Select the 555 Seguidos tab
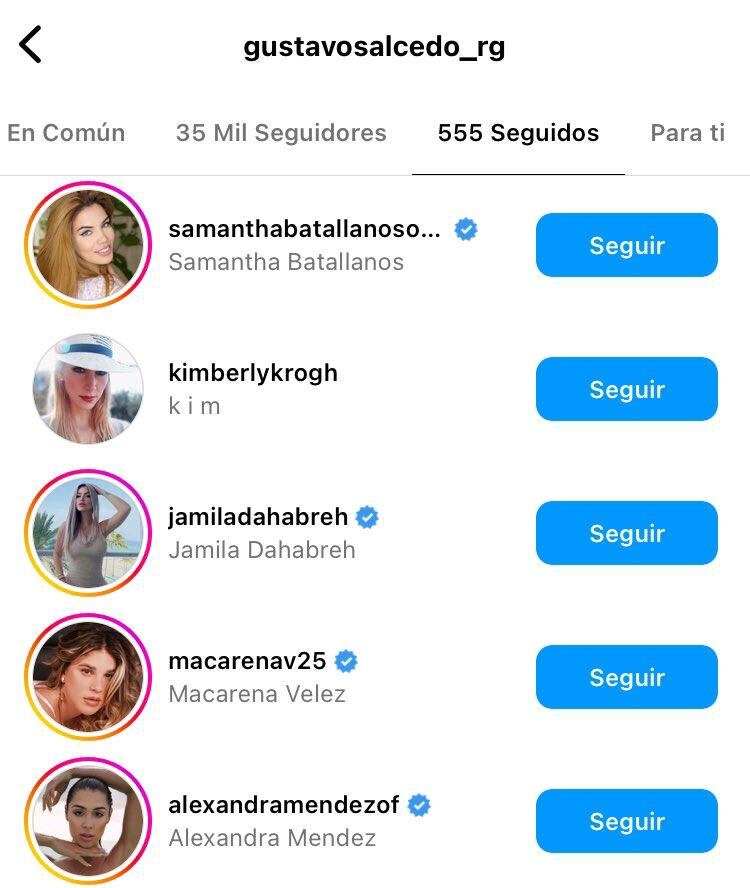750x888 pixels. click(x=517, y=133)
